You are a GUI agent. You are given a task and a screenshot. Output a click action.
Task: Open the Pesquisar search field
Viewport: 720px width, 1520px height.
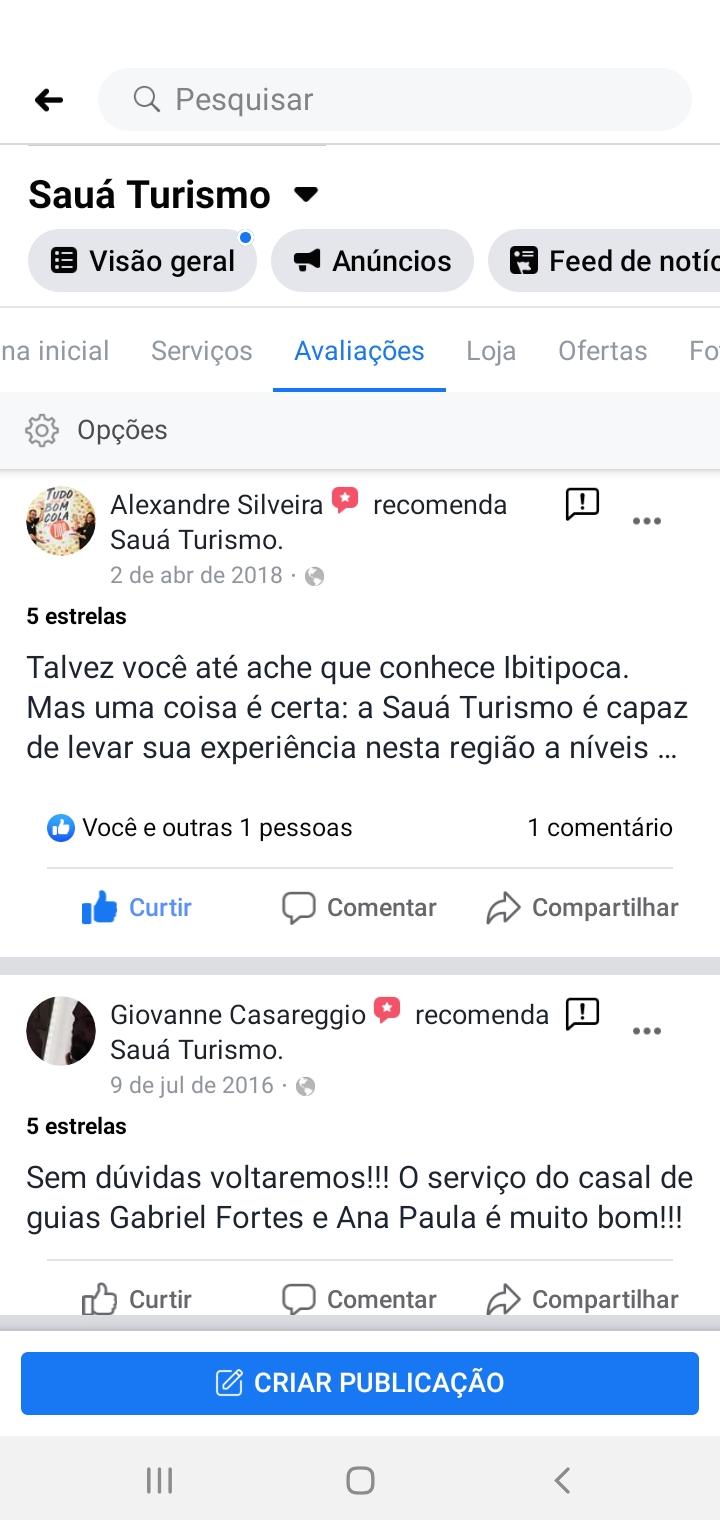tap(394, 99)
